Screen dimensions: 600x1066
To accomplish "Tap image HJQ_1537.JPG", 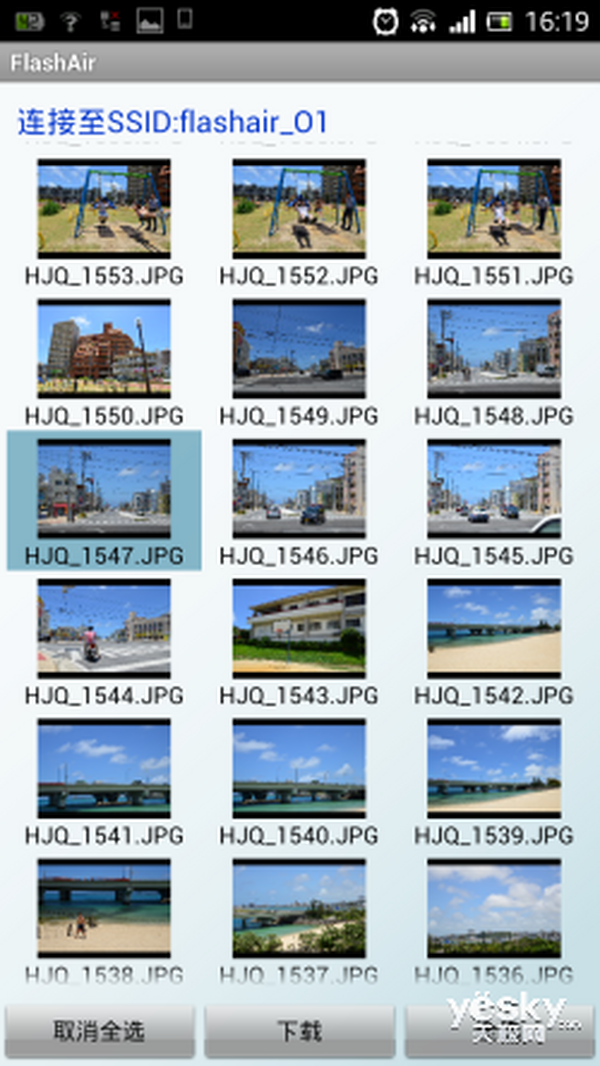I will tap(298, 908).
